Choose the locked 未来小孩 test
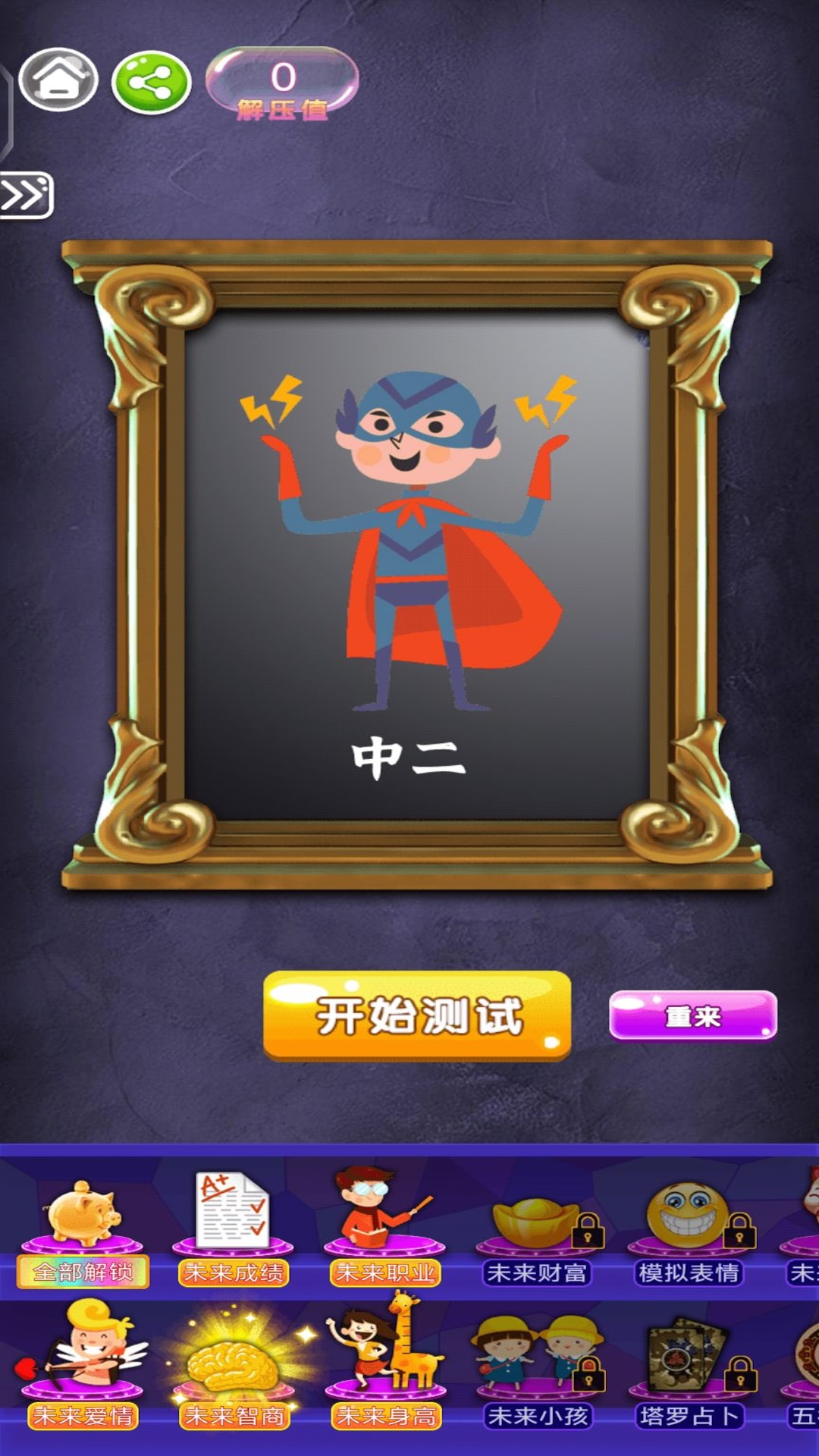 pyautogui.click(x=538, y=1373)
